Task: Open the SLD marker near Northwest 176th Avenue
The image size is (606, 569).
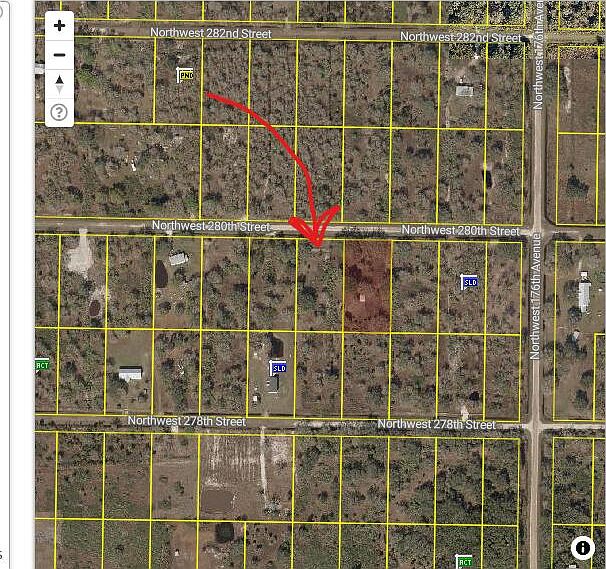Action: 469,283
